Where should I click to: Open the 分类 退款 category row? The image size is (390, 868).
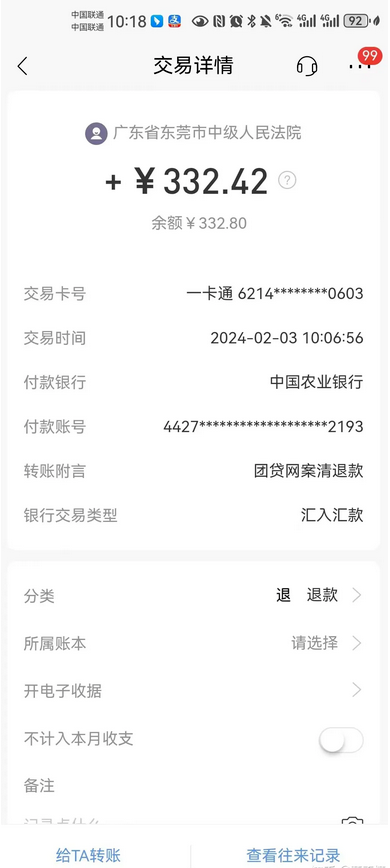tap(194, 596)
